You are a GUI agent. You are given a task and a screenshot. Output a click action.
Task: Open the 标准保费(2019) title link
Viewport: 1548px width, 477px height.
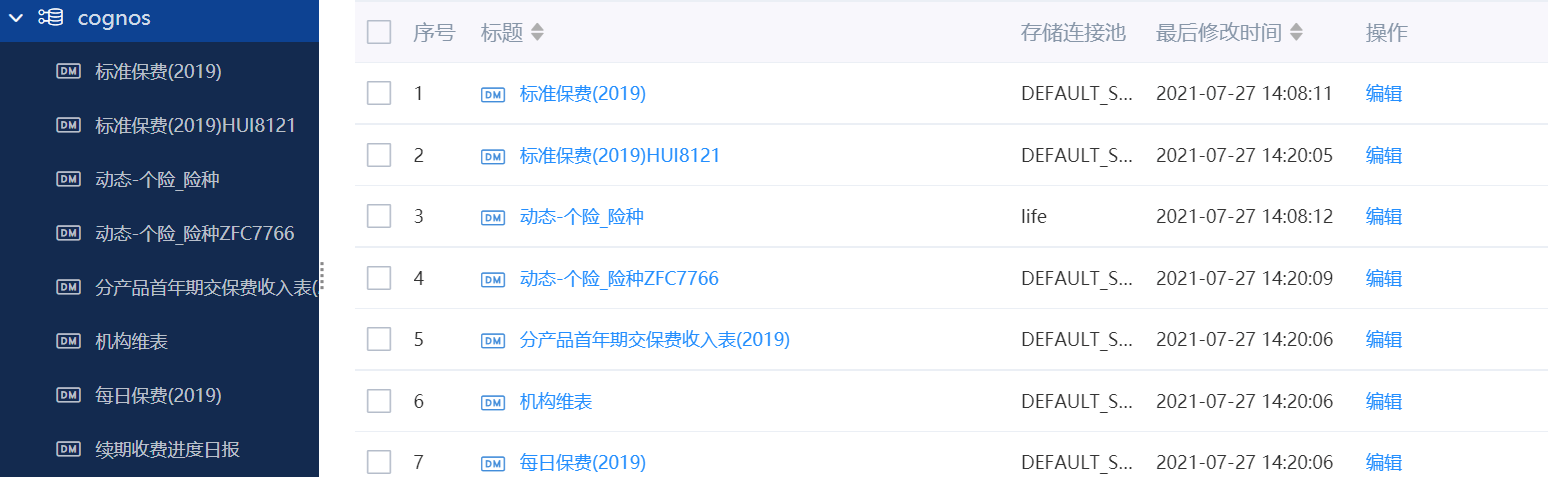coord(582,93)
